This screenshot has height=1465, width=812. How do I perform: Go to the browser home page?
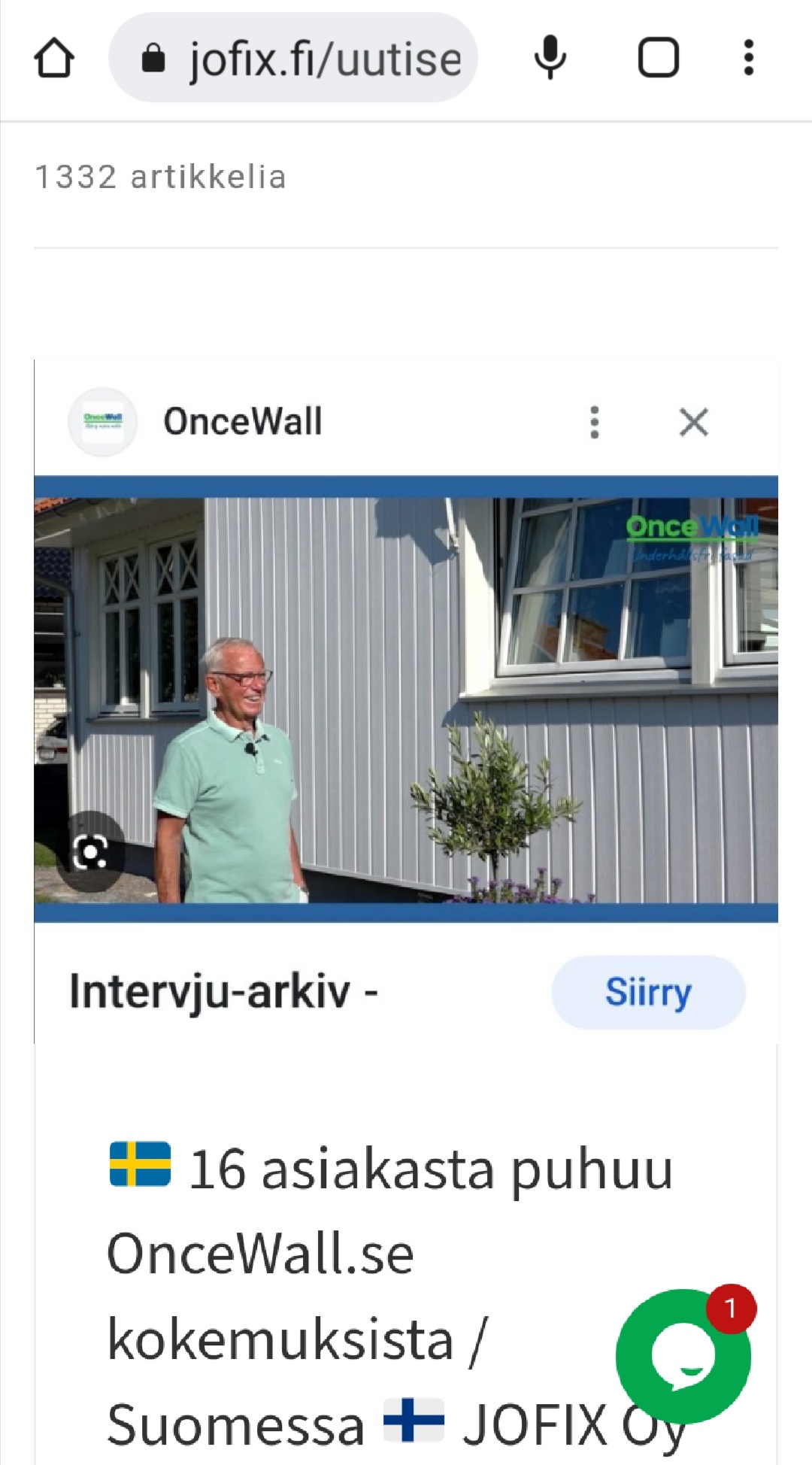click(54, 58)
